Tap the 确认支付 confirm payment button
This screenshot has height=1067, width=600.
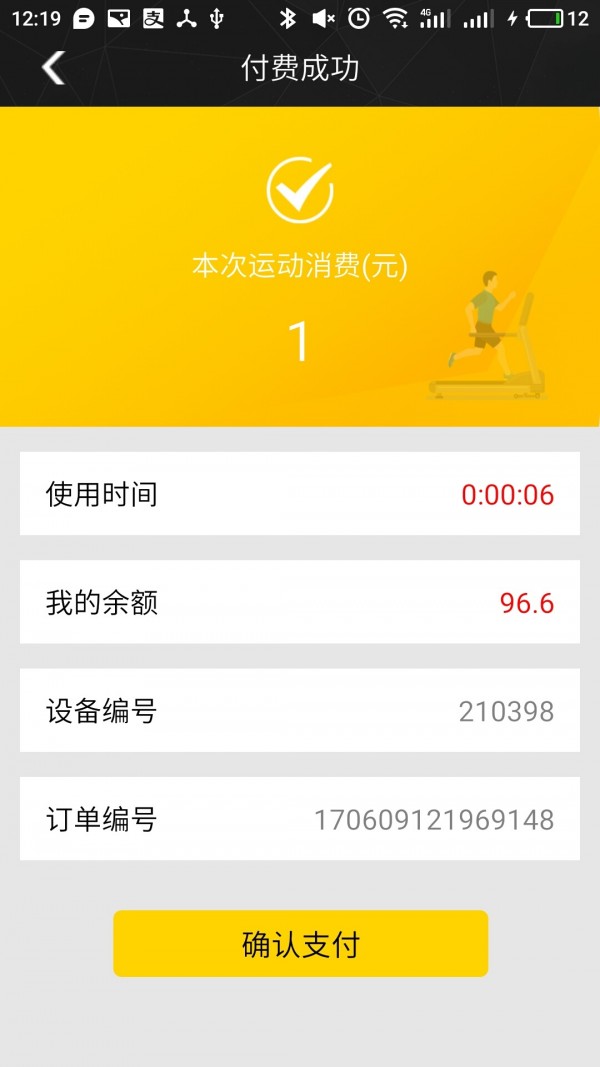click(300, 943)
